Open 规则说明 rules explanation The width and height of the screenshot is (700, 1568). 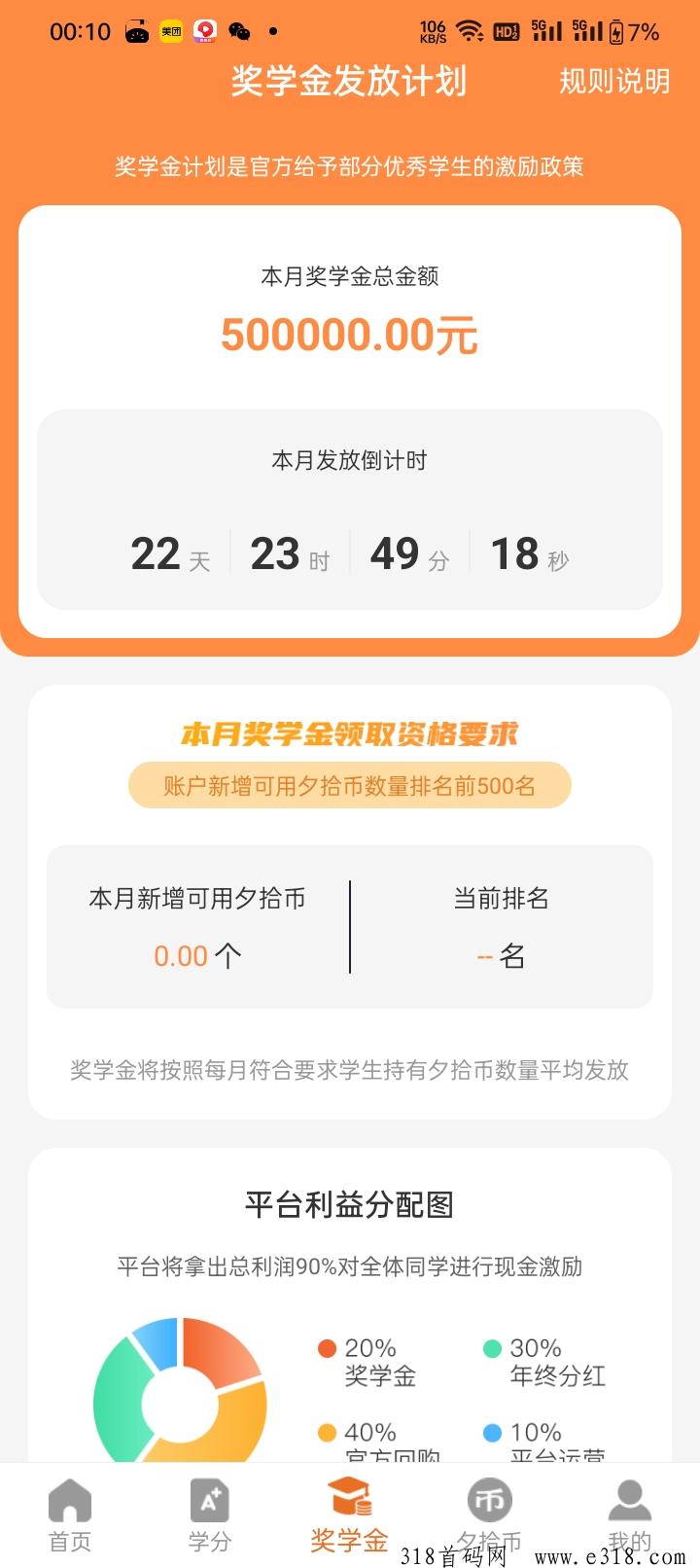click(614, 81)
